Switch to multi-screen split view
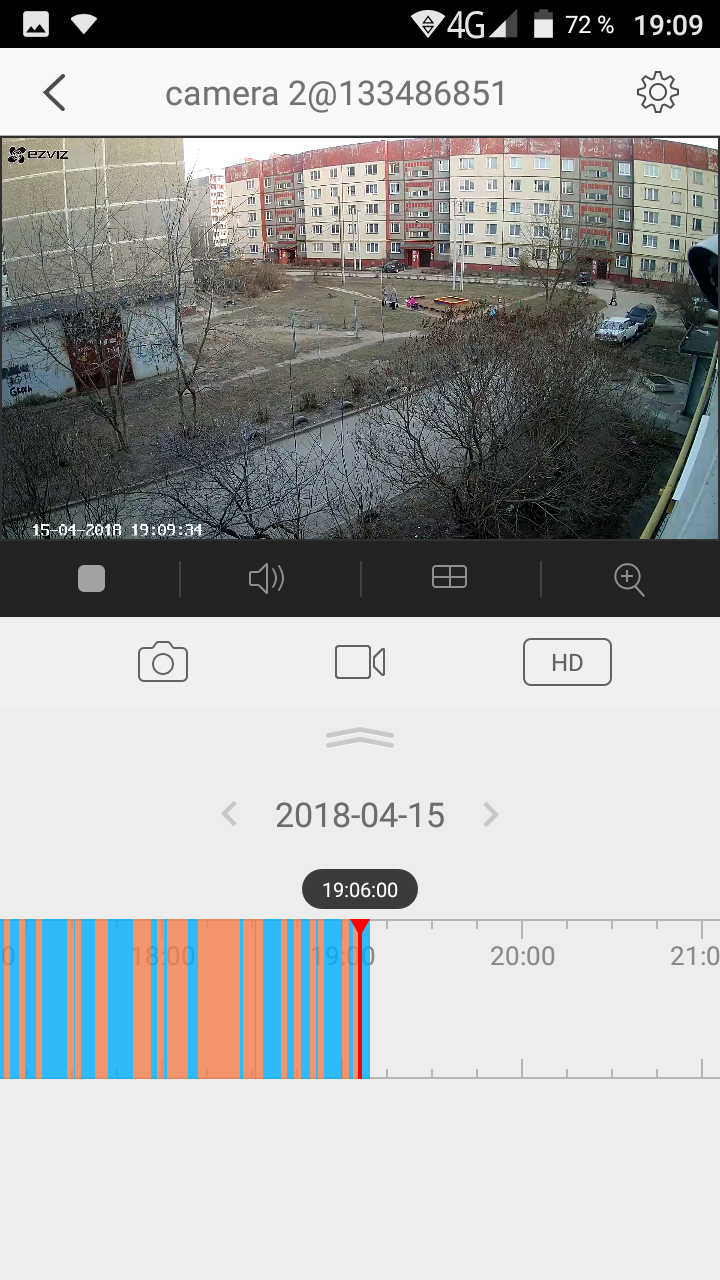The height and width of the screenshot is (1280, 720). (449, 578)
